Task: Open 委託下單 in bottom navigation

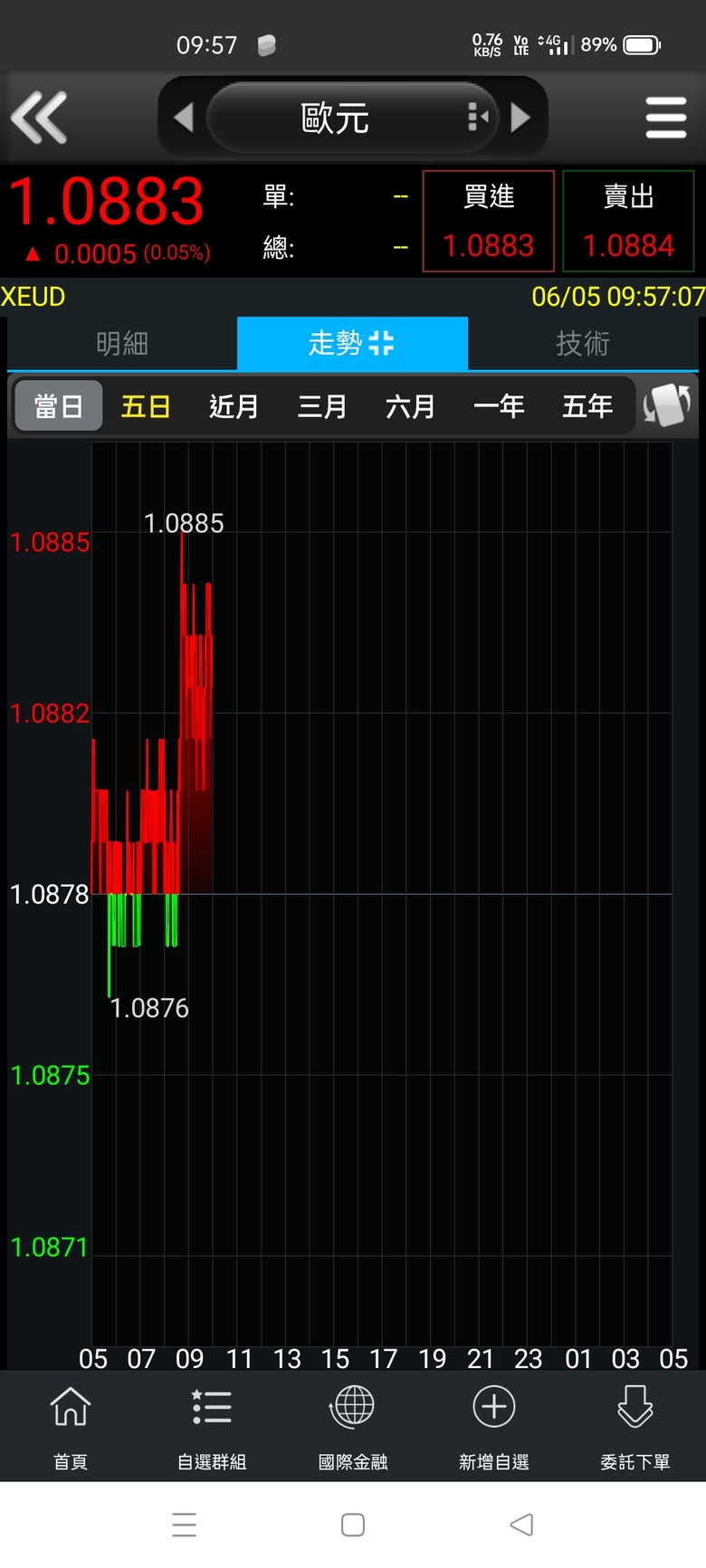Action: click(635, 1427)
